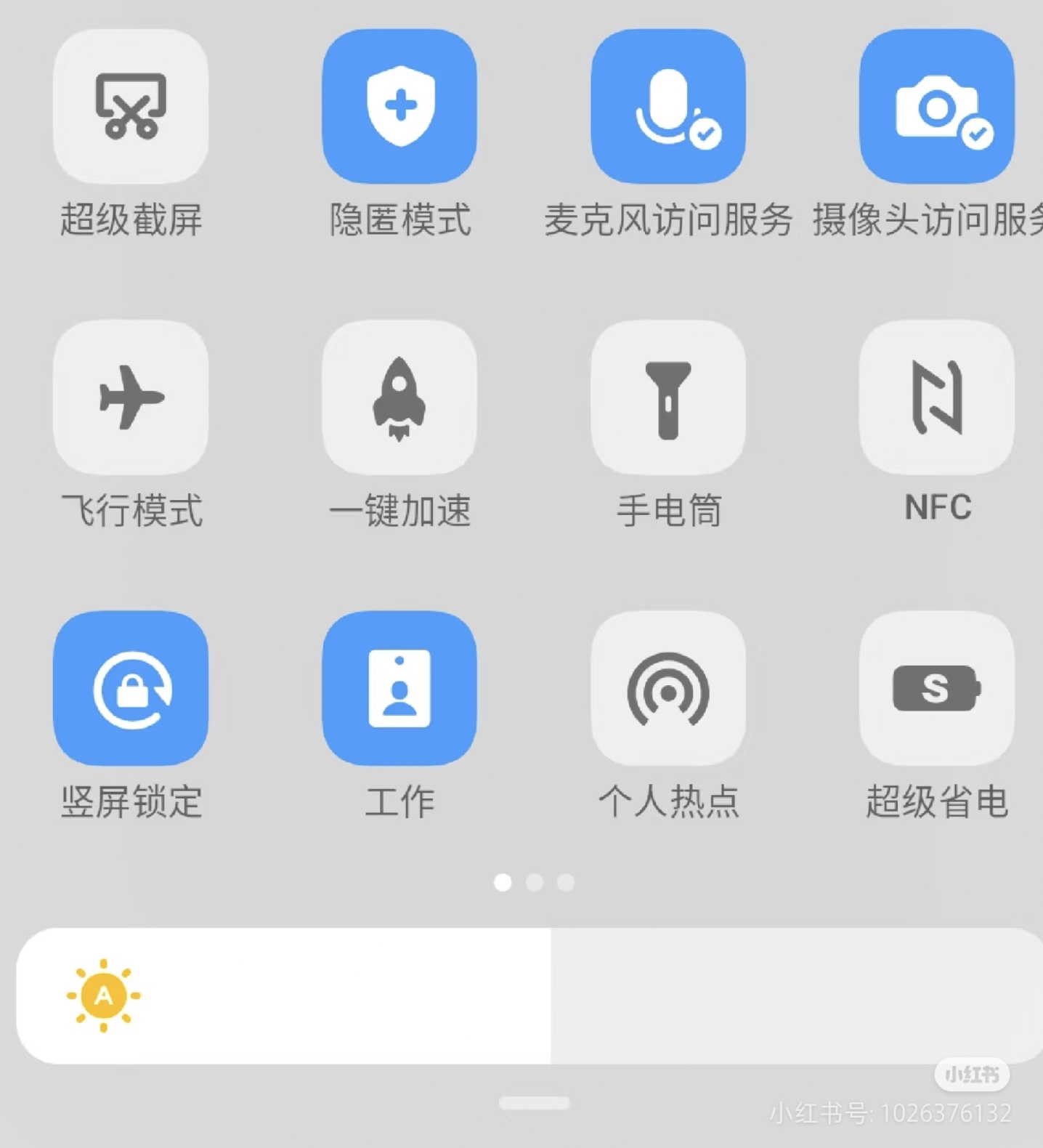Disable microphone access service (麦克风访问服务)
This screenshot has height=1148, width=1043.
click(668, 106)
